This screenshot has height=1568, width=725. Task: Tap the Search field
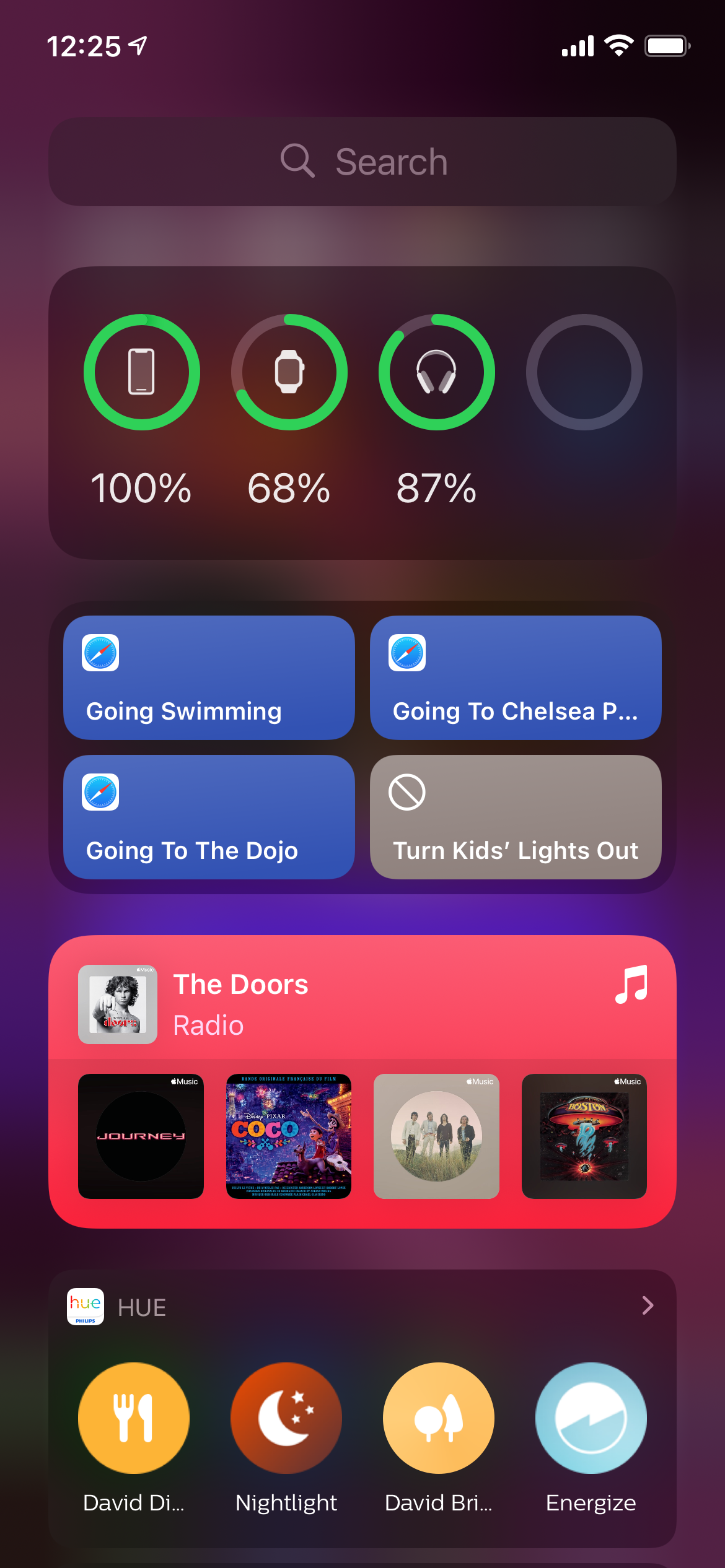[x=362, y=162]
